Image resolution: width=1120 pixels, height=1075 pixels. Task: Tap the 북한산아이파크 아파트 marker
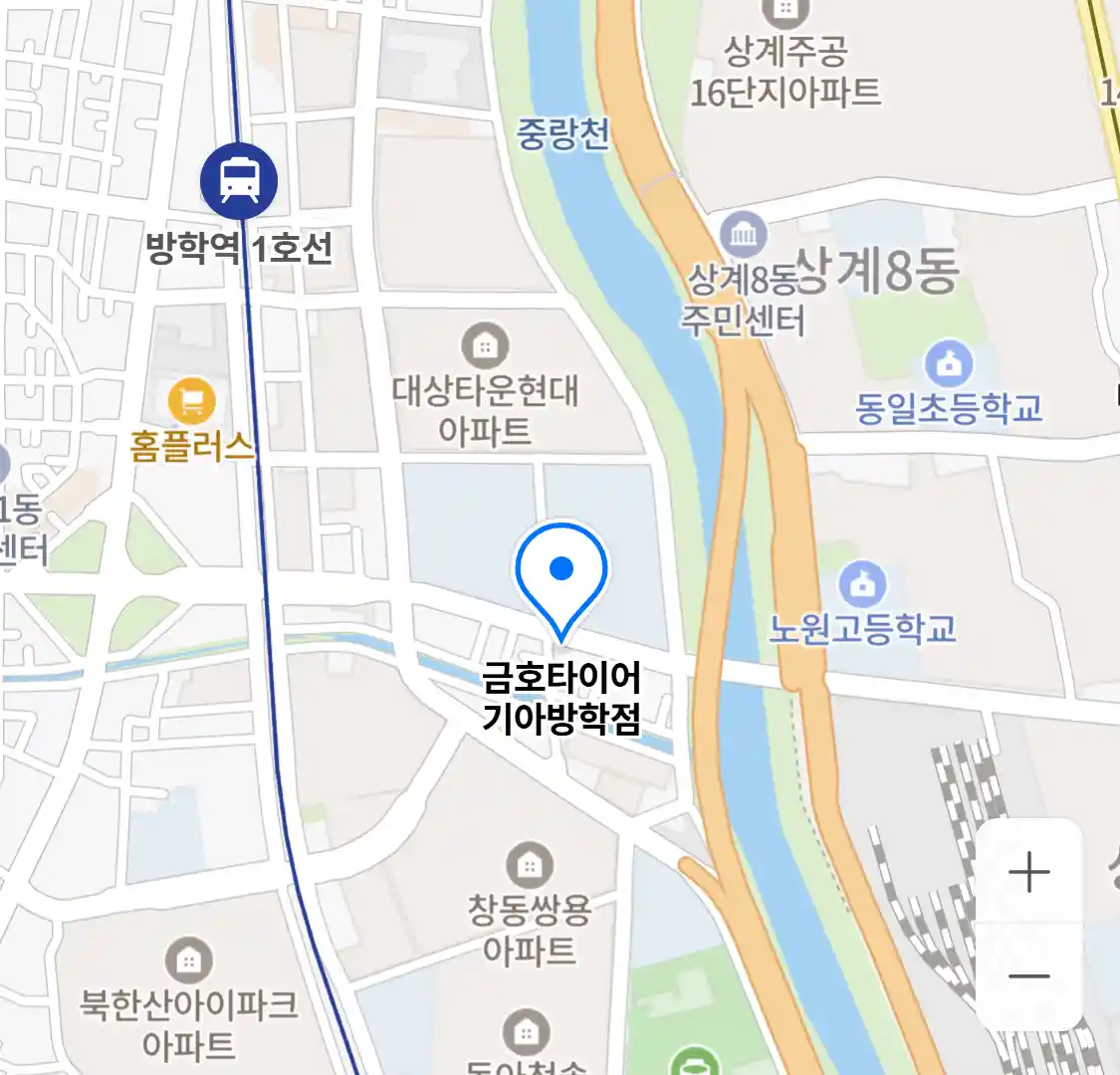pyautogui.click(x=187, y=961)
